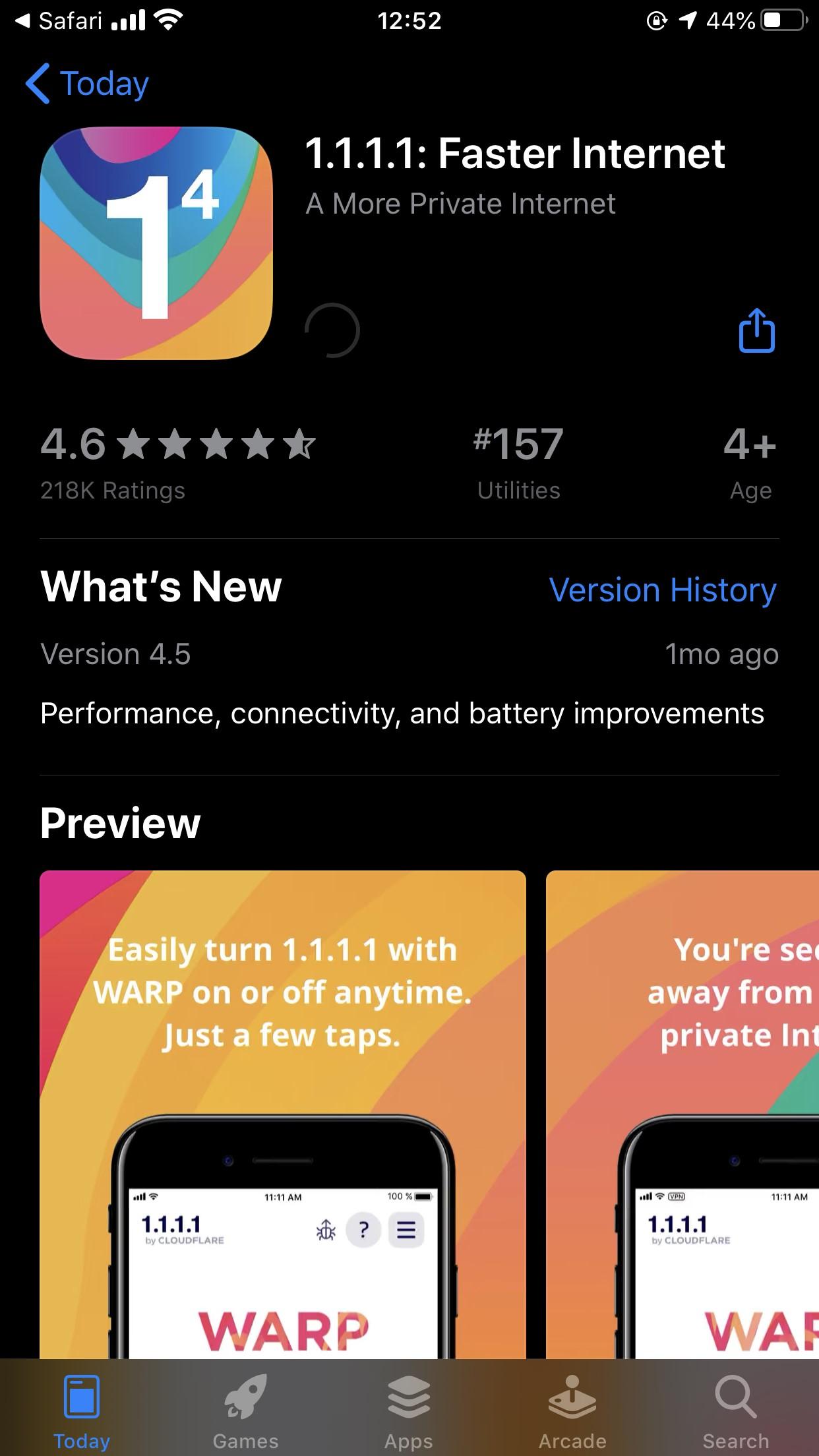Open the second private Internet preview screenshot
Image resolution: width=819 pixels, height=1456 pixels.
(683, 1113)
